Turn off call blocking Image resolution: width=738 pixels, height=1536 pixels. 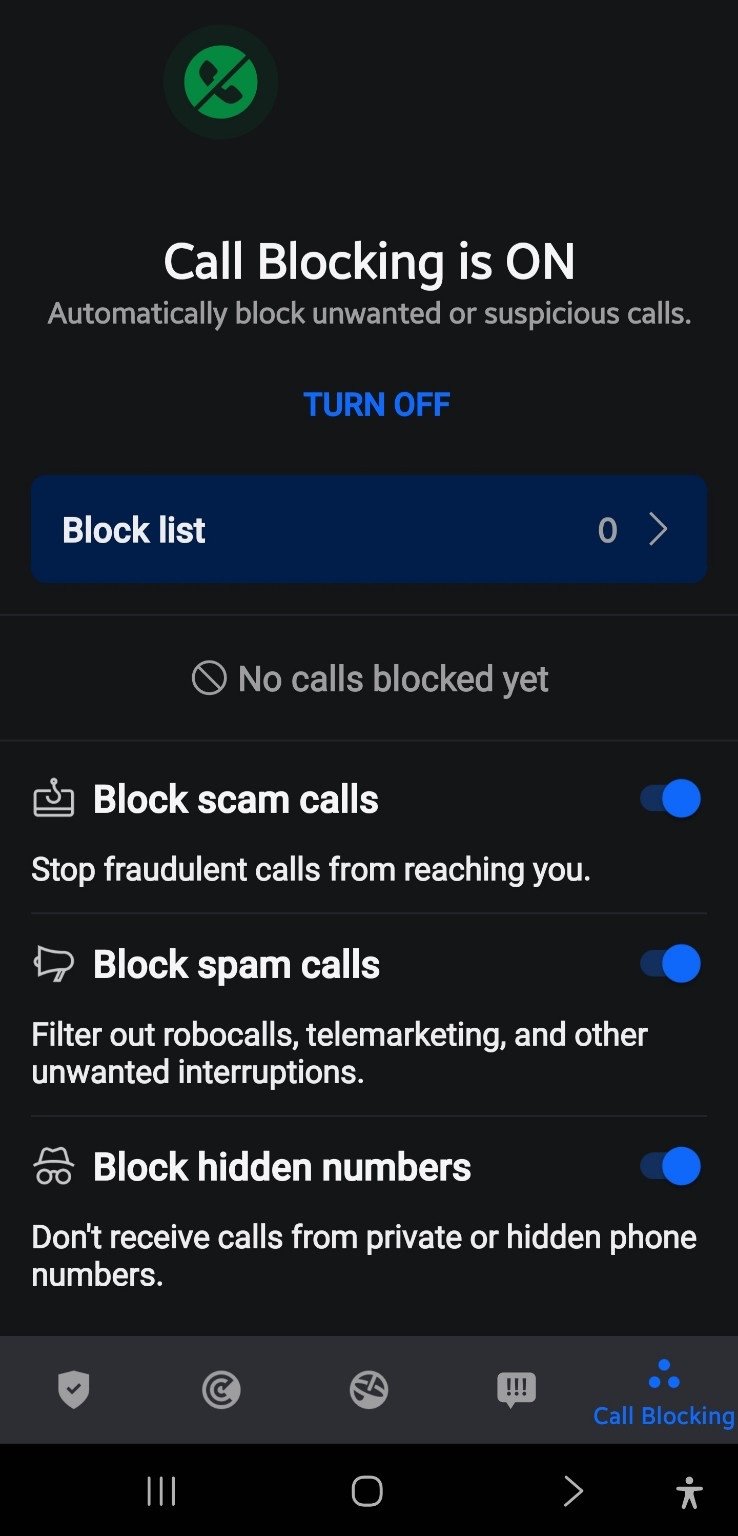(x=376, y=404)
